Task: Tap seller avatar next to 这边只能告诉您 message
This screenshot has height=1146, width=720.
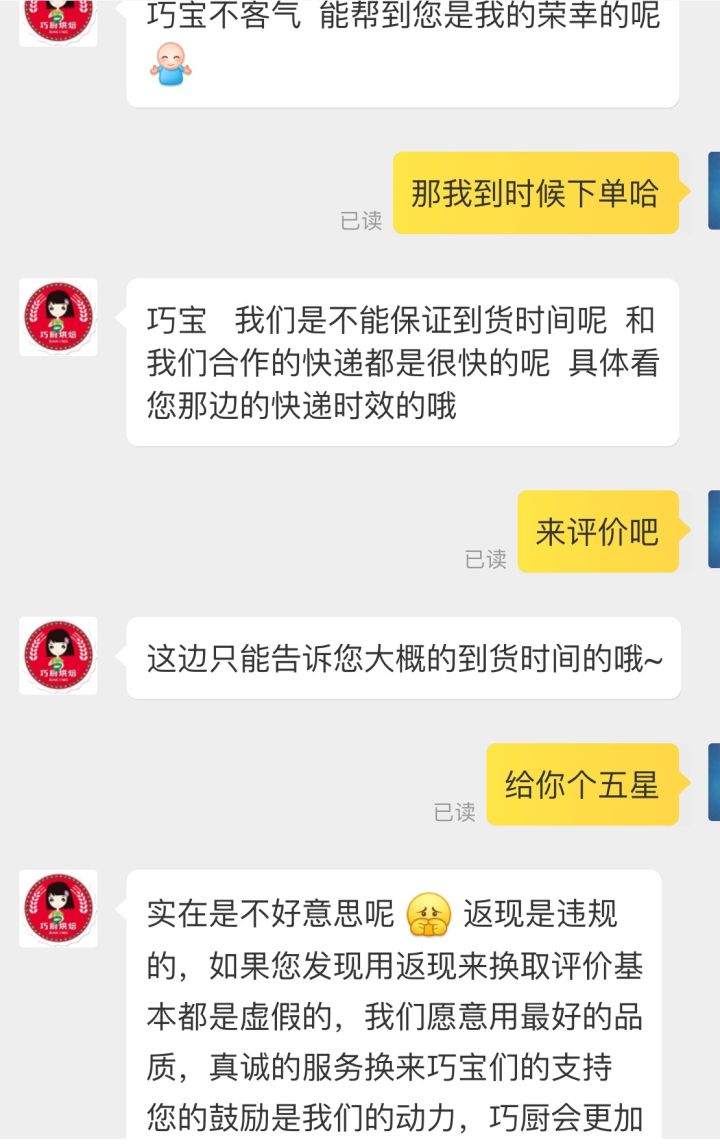Action: coord(58,656)
